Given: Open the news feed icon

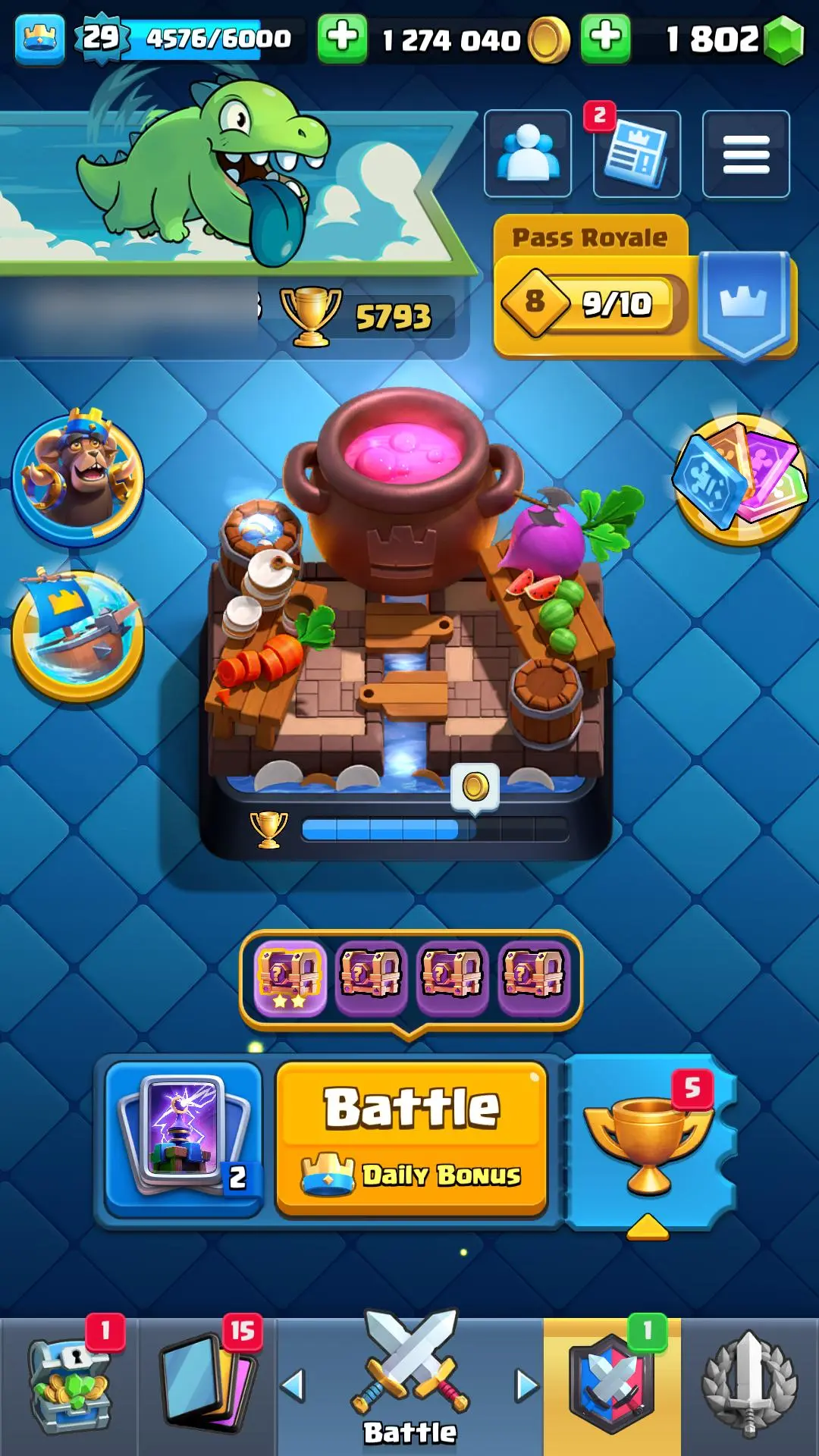Looking at the screenshot, I should (x=636, y=154).
